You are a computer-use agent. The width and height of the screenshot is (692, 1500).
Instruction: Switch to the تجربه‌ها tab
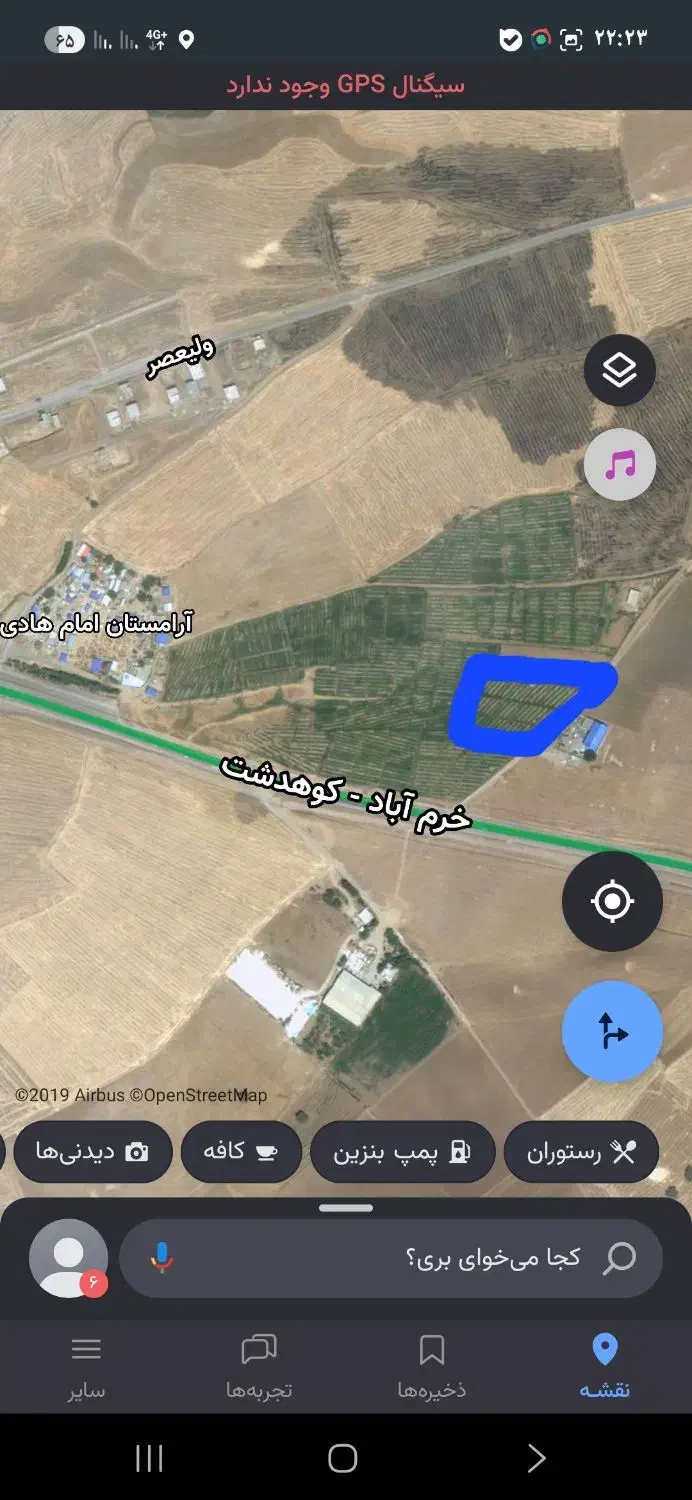coord(259,1366)
